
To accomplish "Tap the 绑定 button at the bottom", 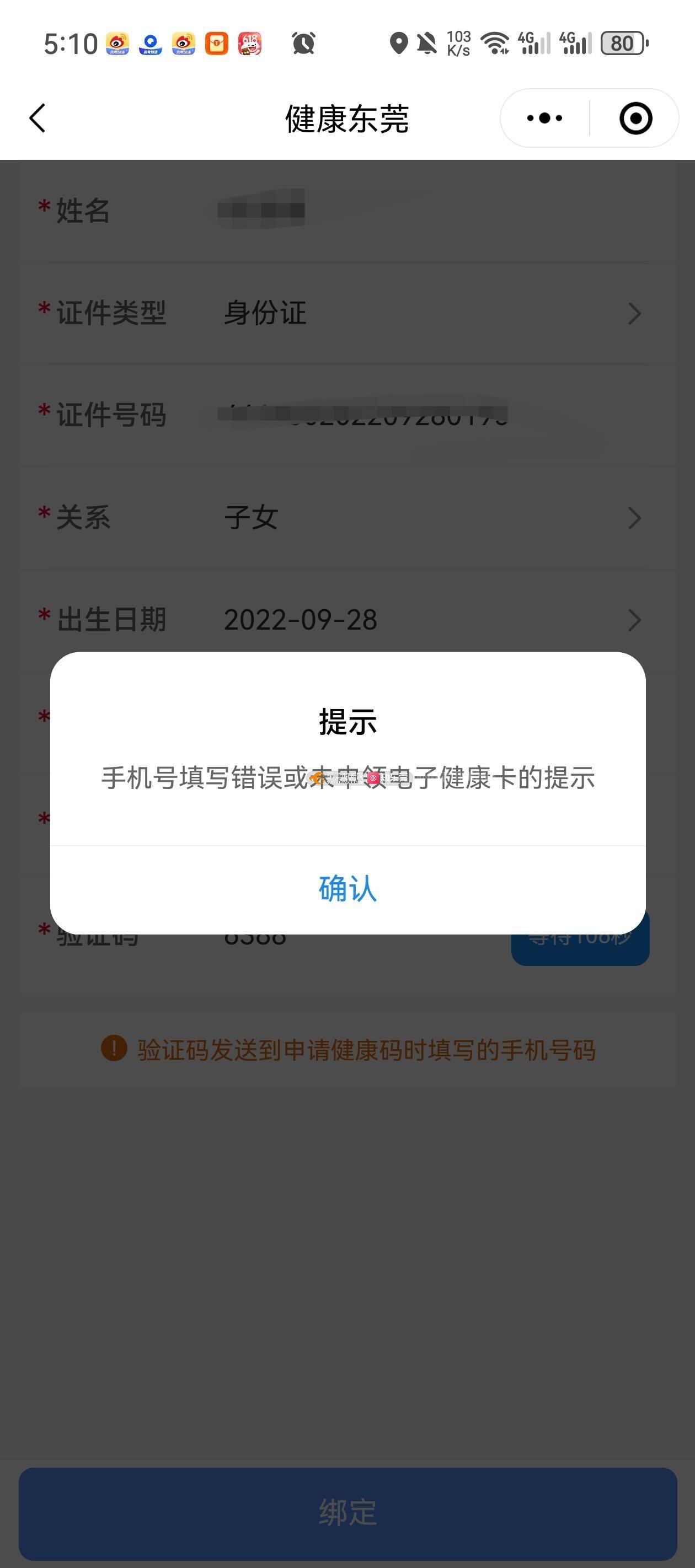I will pyautogui.click(x=348, y=1512).
